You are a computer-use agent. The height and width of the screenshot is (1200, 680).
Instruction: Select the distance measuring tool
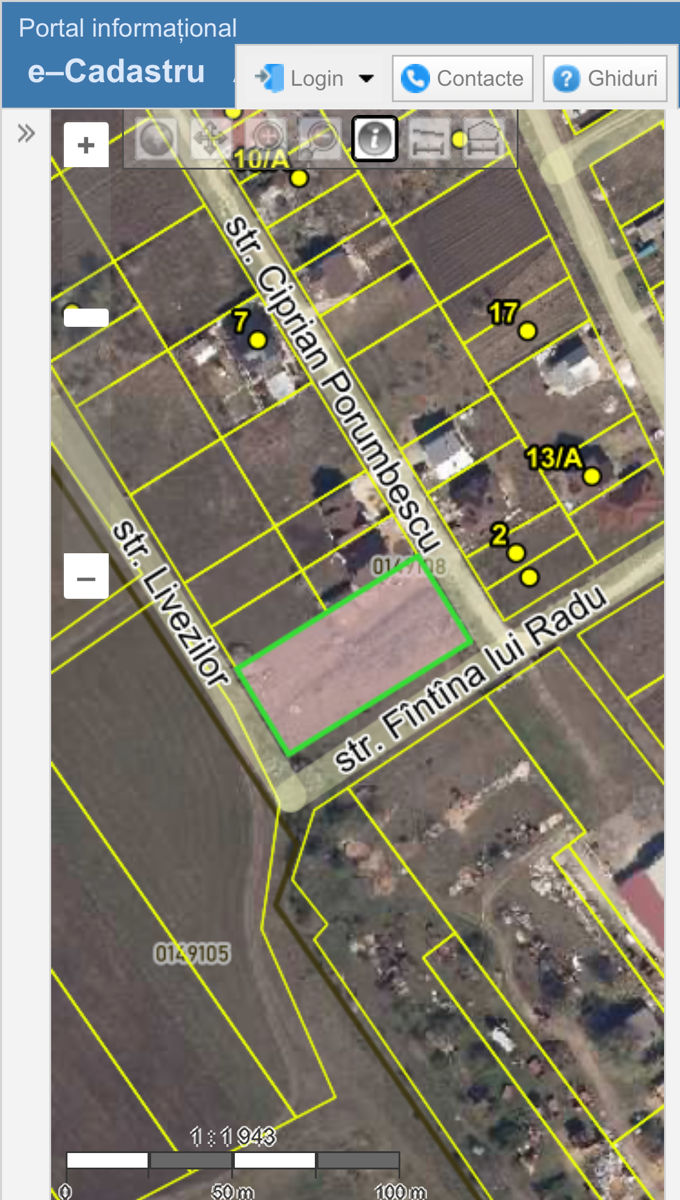[x=430, y=139]
